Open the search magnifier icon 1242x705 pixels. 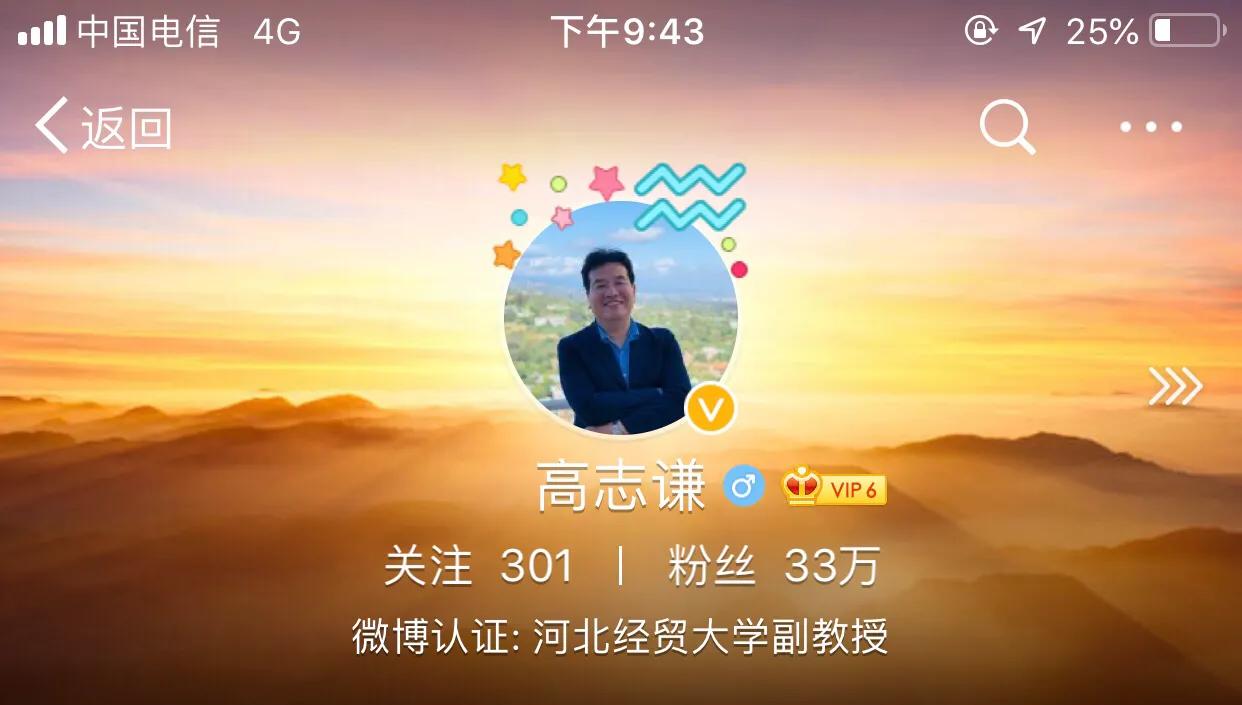tap(1006, 127)
